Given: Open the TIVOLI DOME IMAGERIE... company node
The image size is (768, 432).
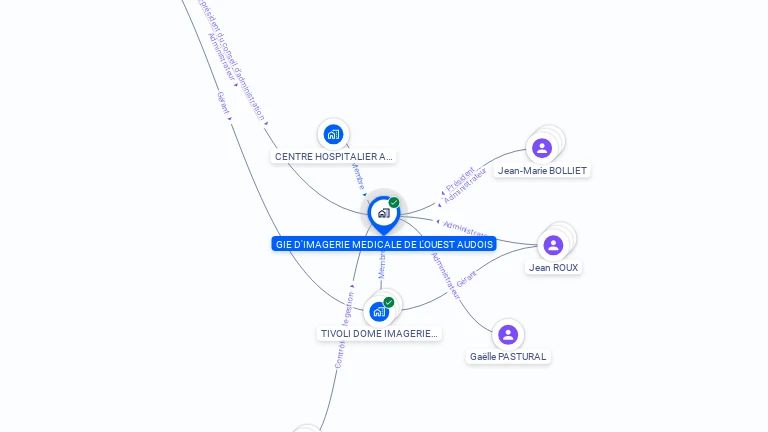Looking at the screenshot, I should pos(379,311).
